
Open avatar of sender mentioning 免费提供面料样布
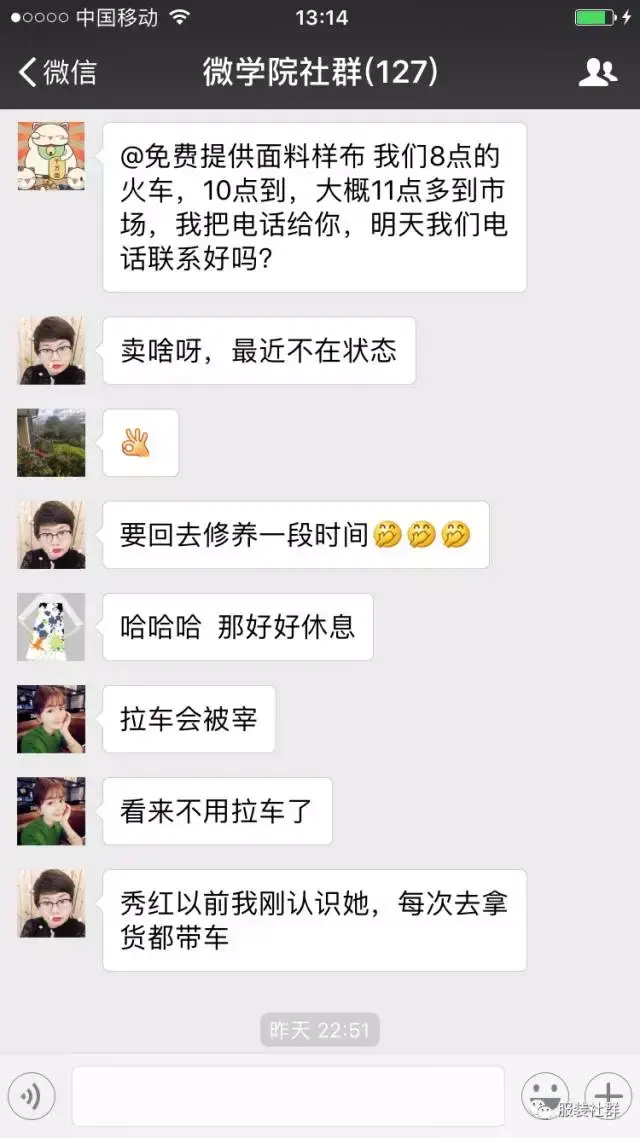coord(51,156)
